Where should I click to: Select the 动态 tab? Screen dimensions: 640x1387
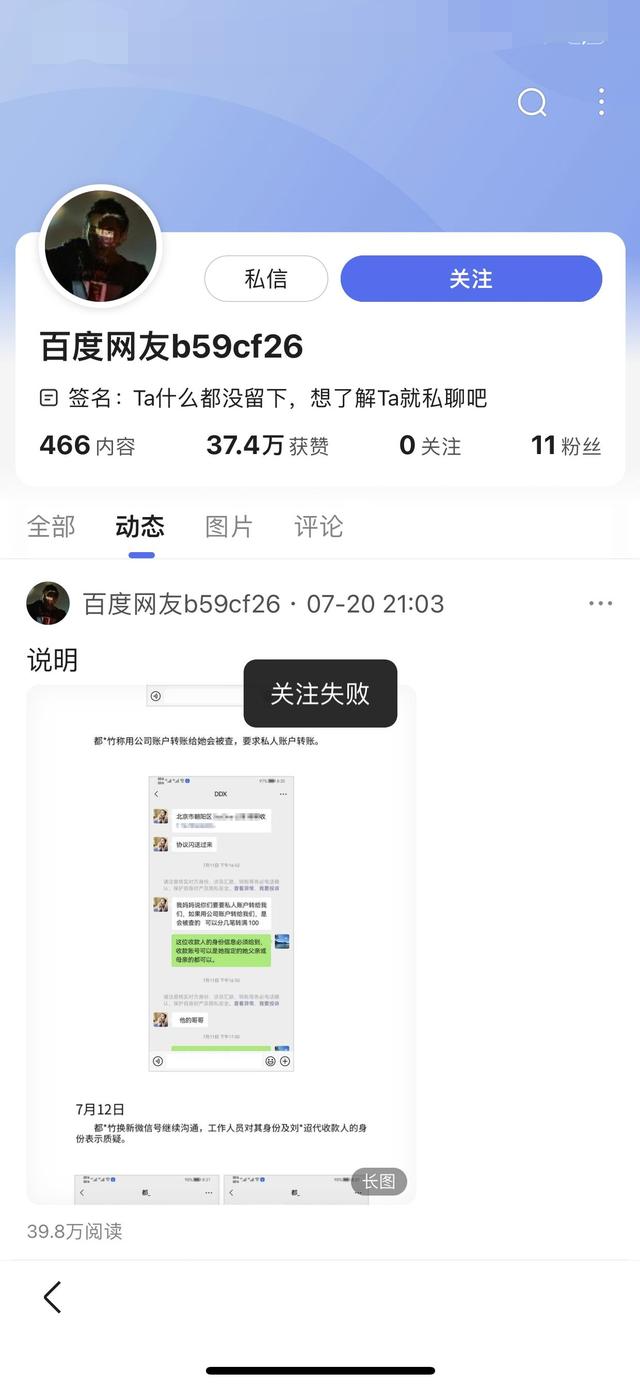point(140,527)
